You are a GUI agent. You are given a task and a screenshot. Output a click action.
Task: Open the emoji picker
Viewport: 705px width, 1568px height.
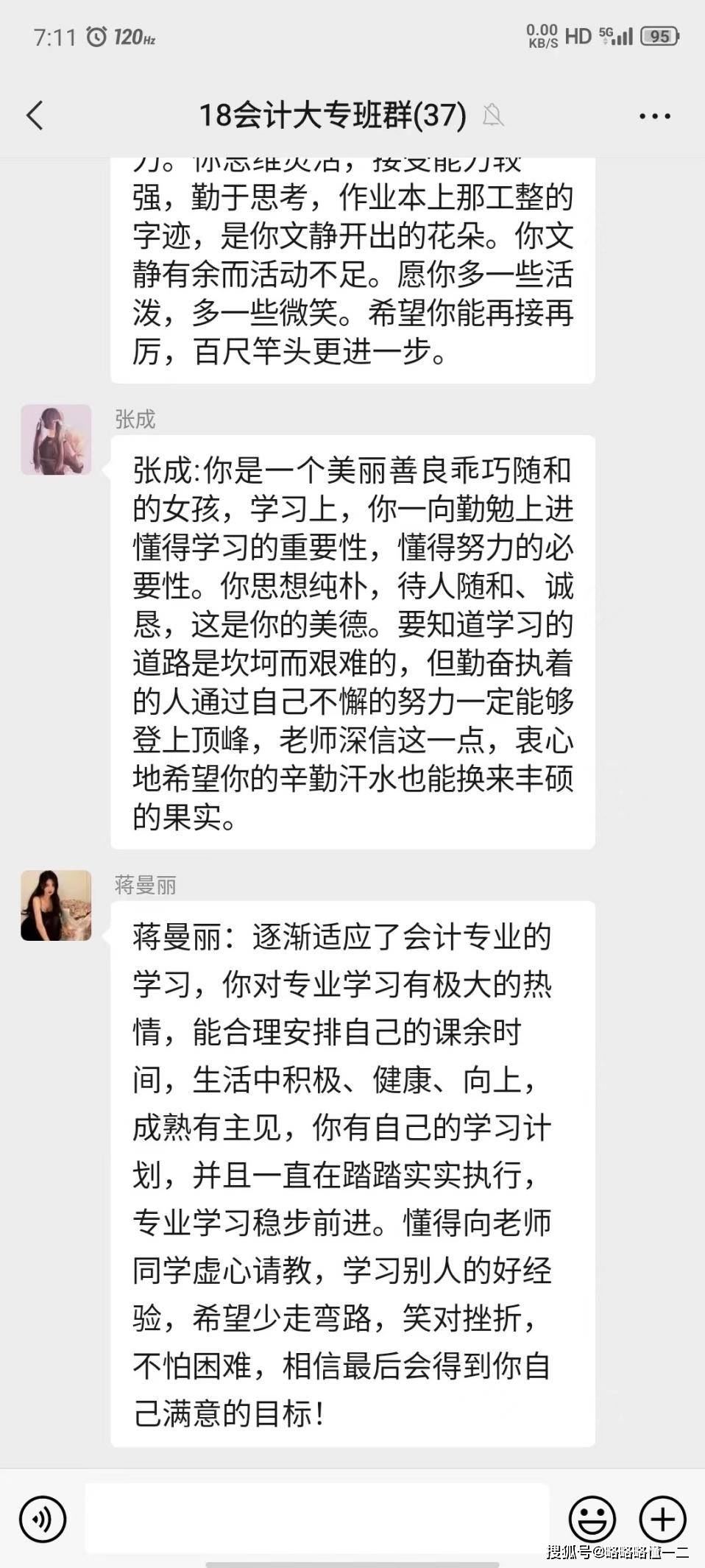pyautogui.click(x=592, y=1518)
